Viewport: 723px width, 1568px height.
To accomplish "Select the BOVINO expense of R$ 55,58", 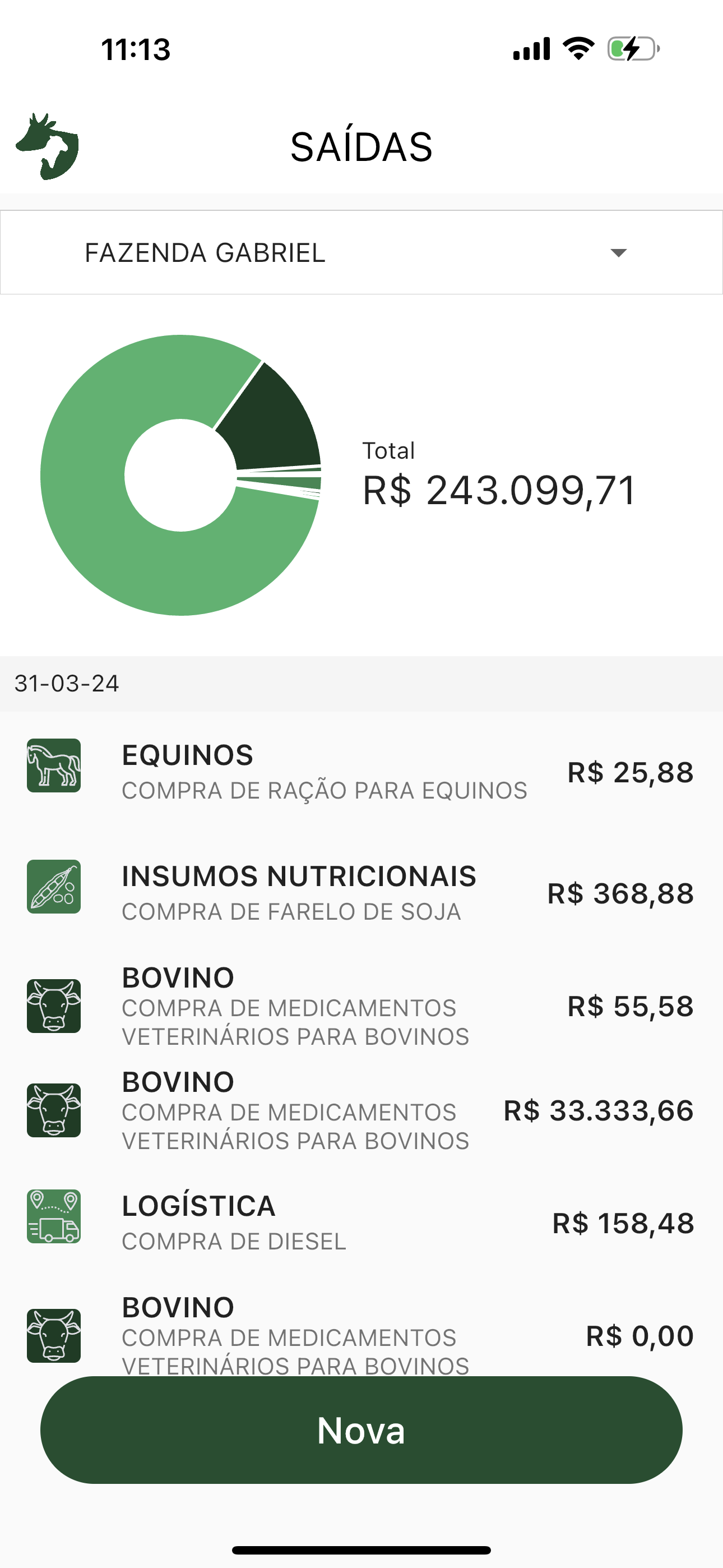I will (360, 1006).
